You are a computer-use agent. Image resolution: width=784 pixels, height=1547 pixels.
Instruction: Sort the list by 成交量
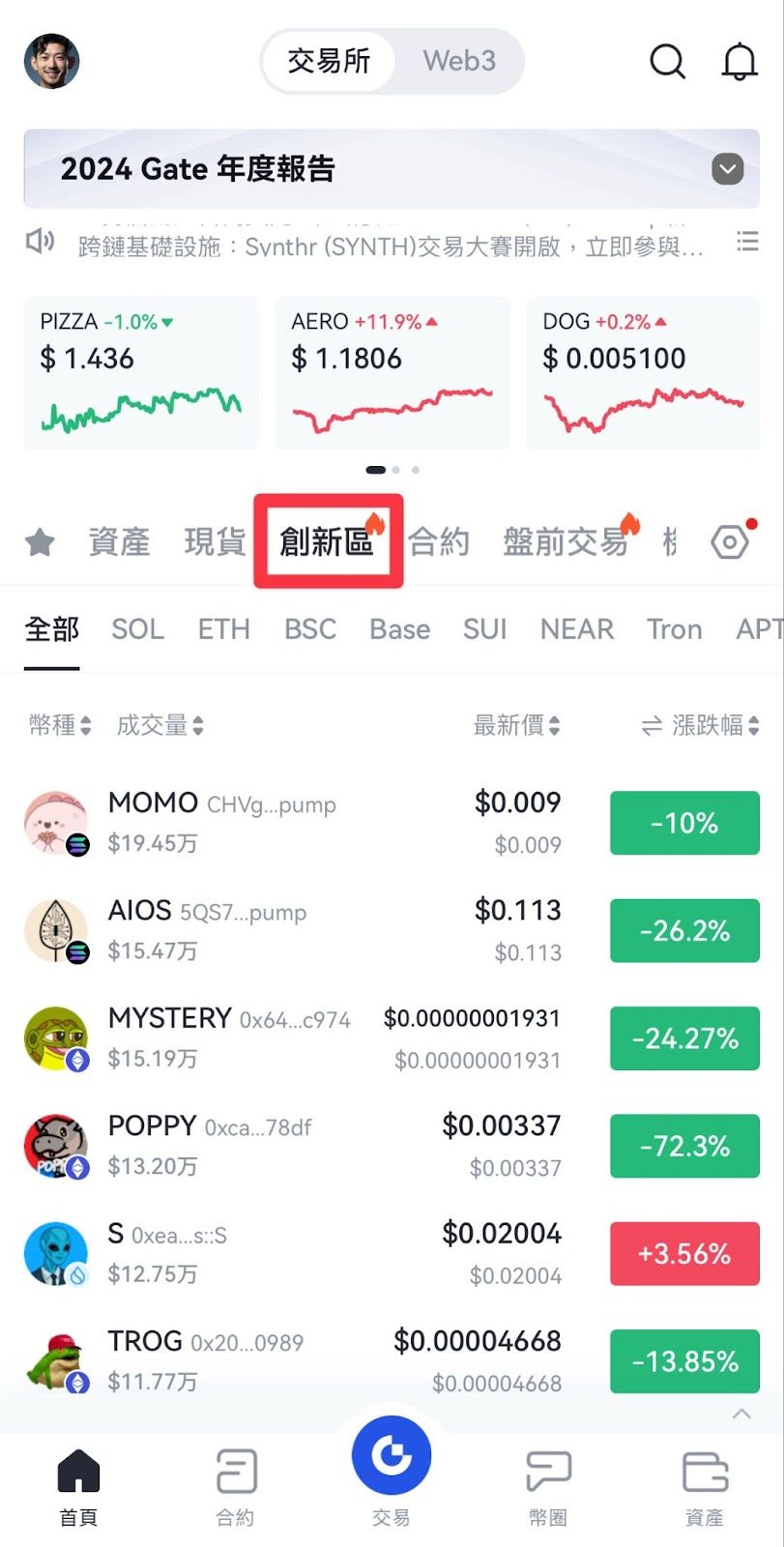(160, 725)
